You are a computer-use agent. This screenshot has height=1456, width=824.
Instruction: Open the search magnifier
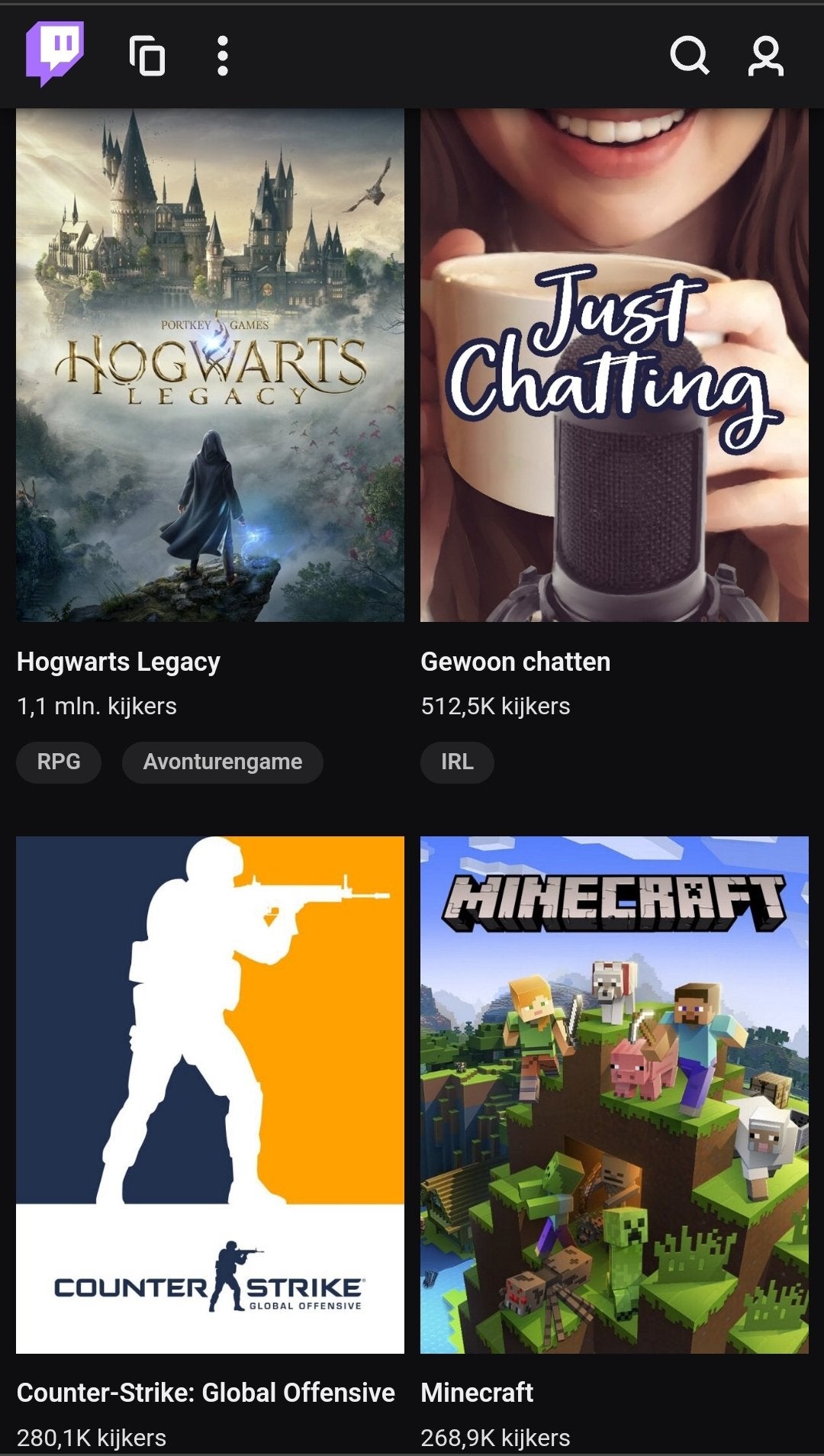click(x=689, y=56)
